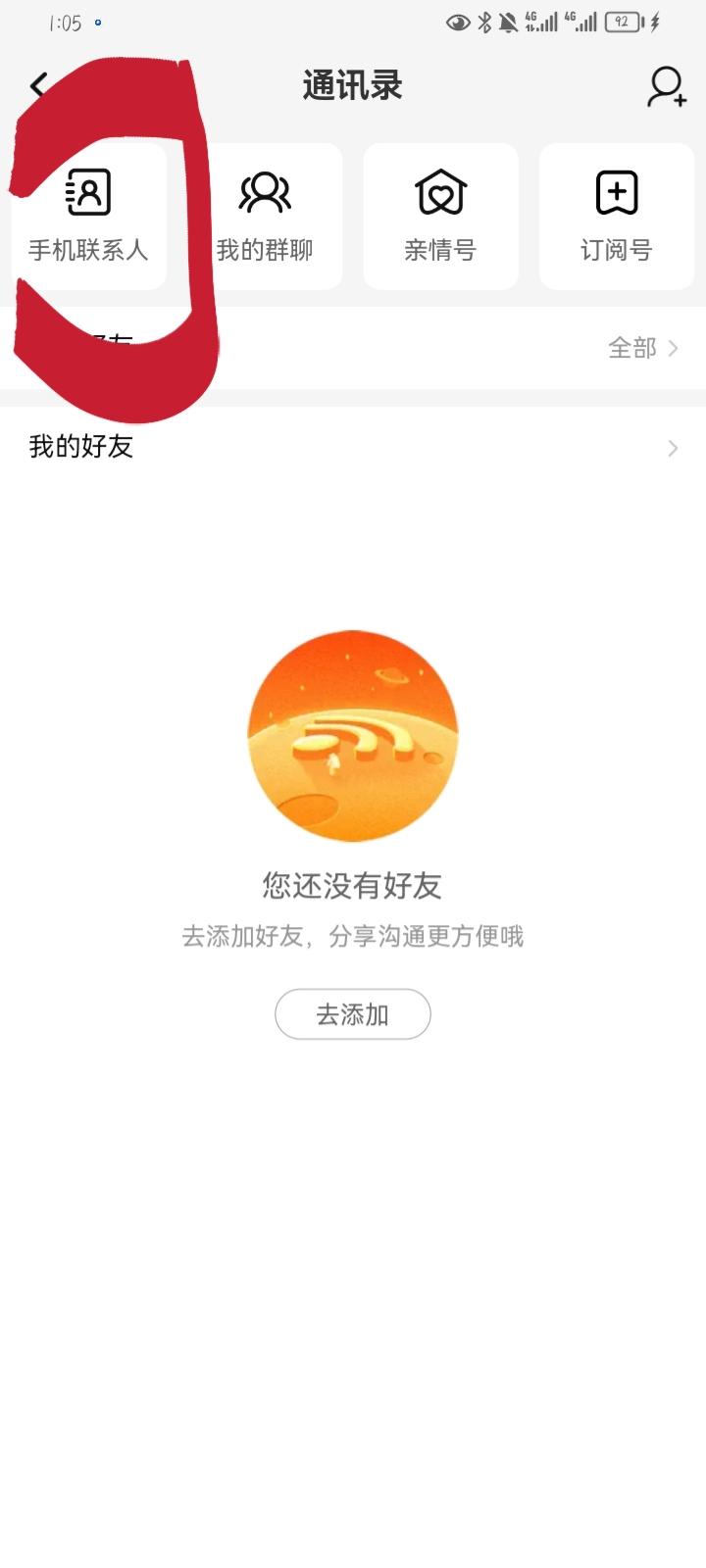The width and height of the screenshot is (706, 1568).
Task: View 全部 list
Action: click(x=642, y=348)
